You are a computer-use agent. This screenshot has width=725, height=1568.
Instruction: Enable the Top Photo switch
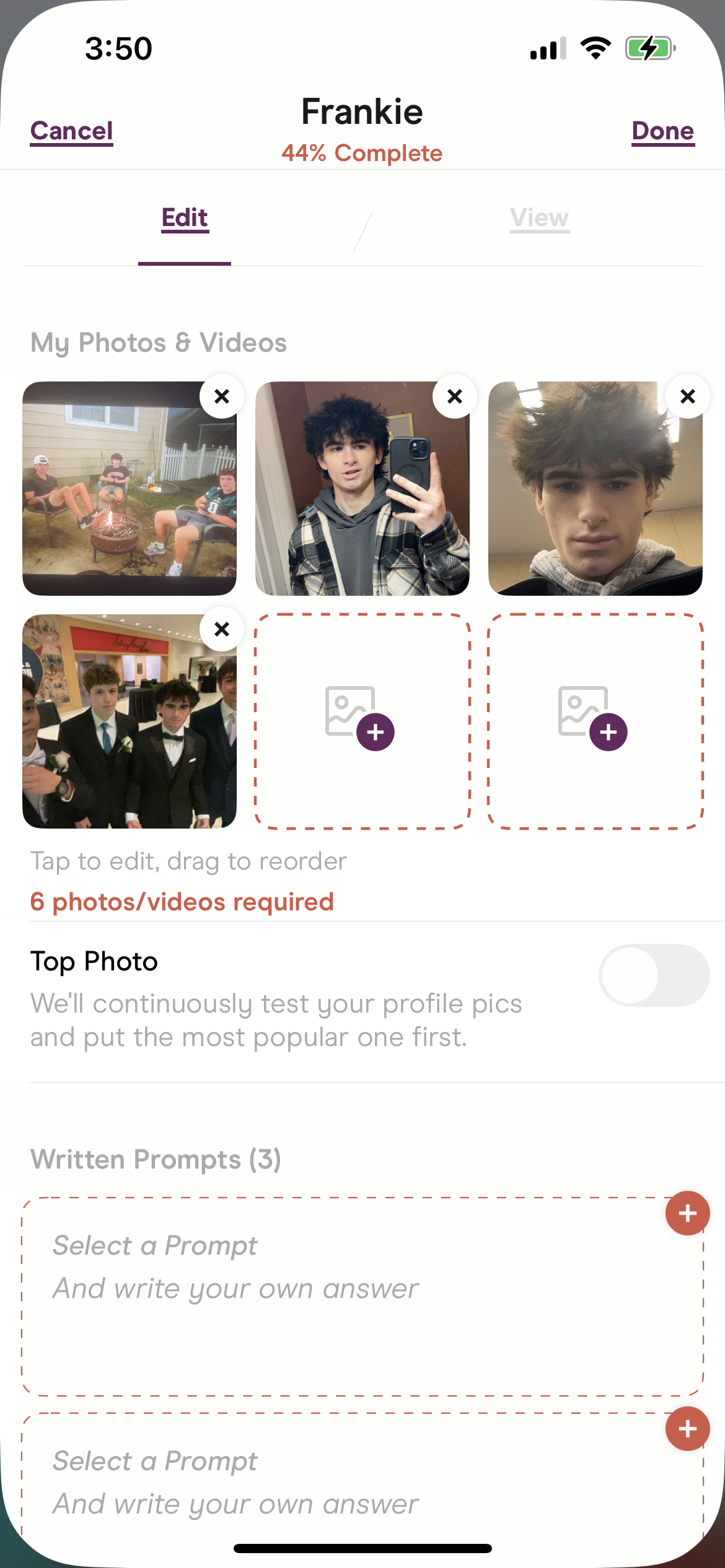(653, 975)
